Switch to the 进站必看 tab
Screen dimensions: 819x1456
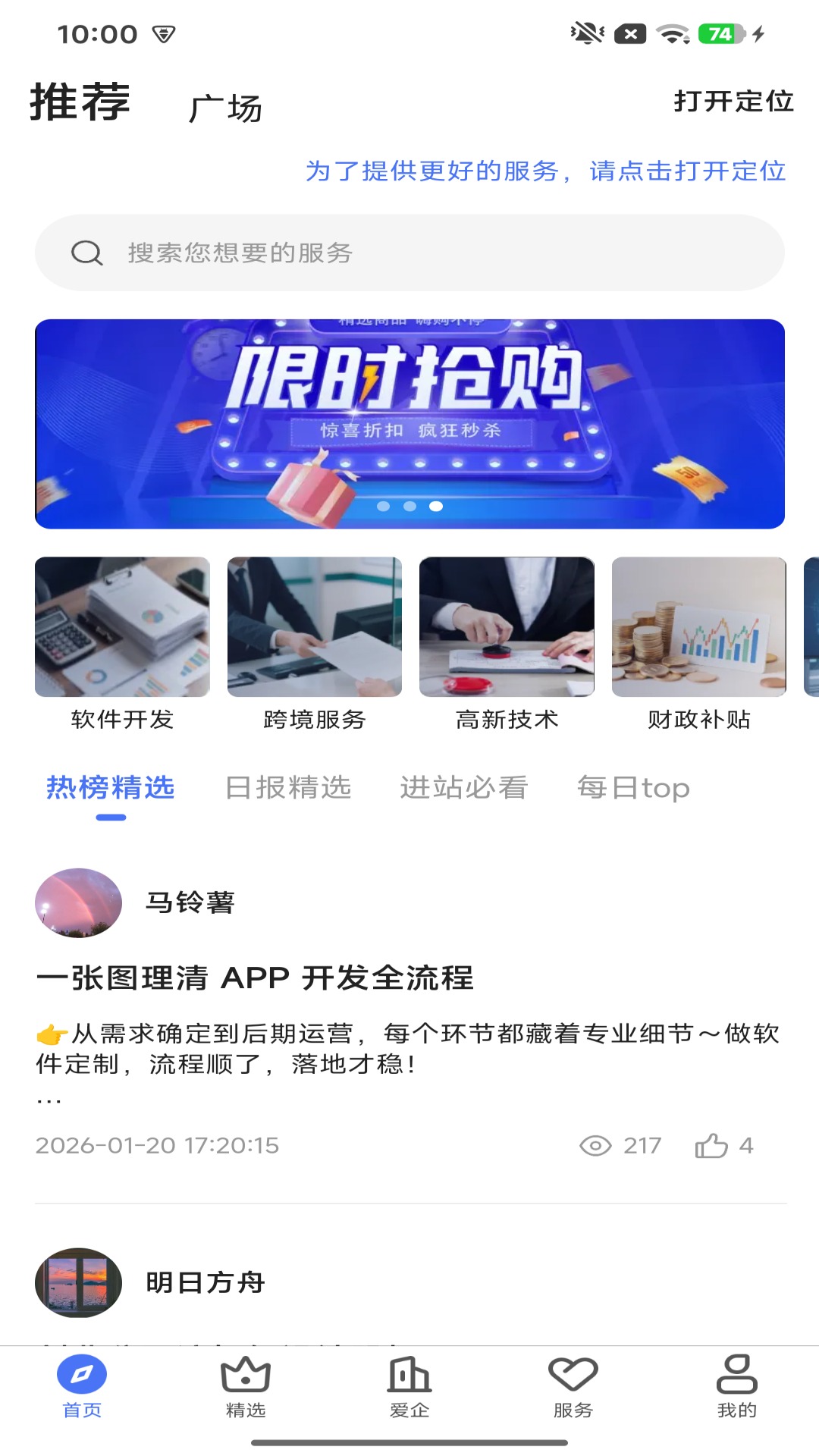[465, 787]
